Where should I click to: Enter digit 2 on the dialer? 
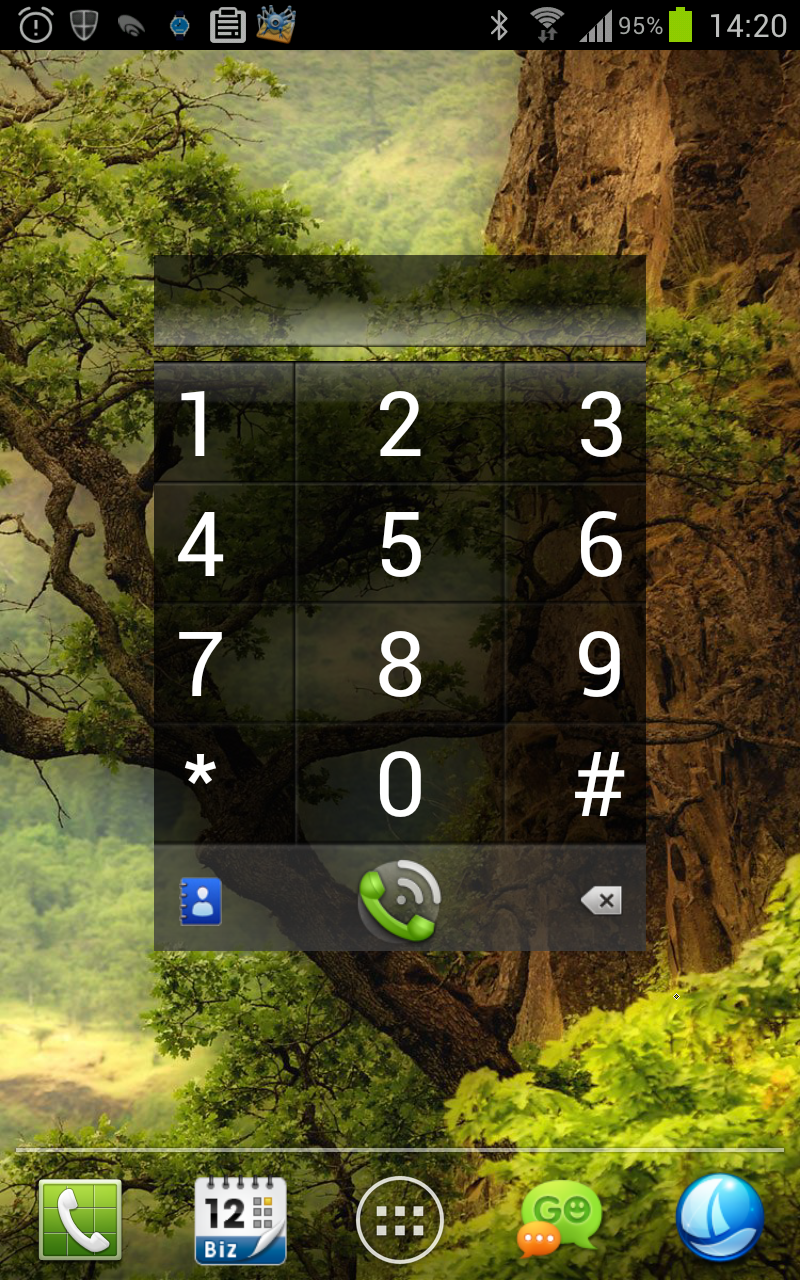pos(400,423)
